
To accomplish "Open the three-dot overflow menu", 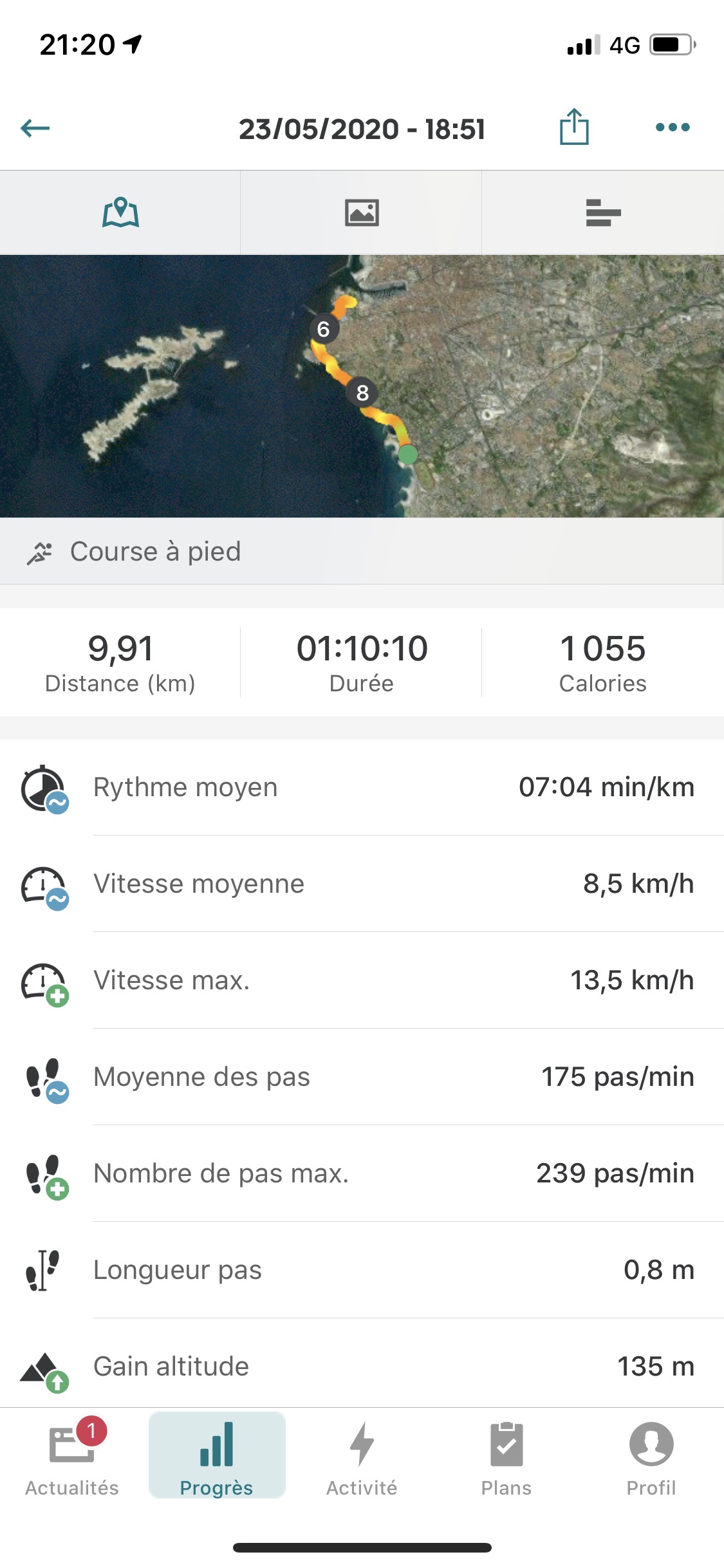I will pyautogui.click(x=673, y=127).
